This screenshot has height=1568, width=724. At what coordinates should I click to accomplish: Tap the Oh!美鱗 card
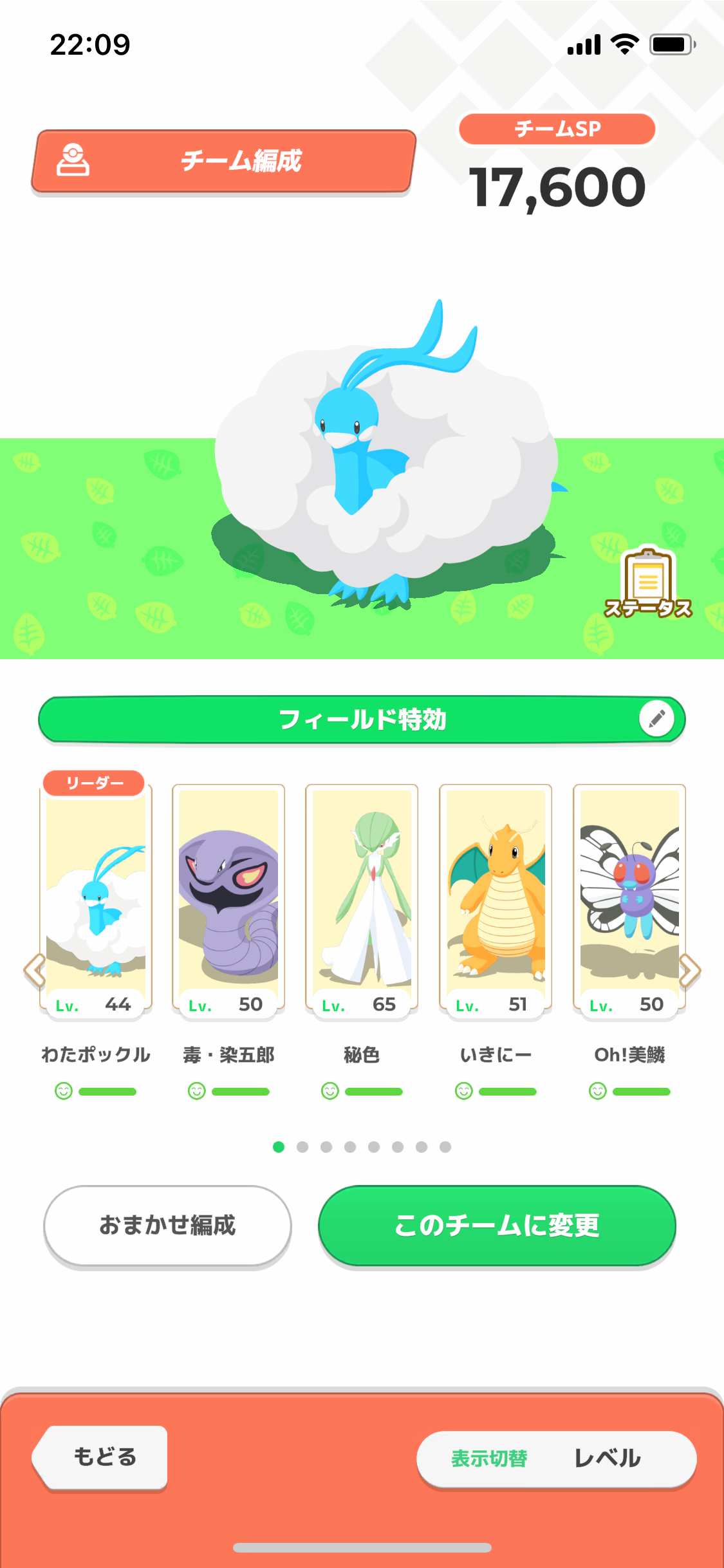629,899
